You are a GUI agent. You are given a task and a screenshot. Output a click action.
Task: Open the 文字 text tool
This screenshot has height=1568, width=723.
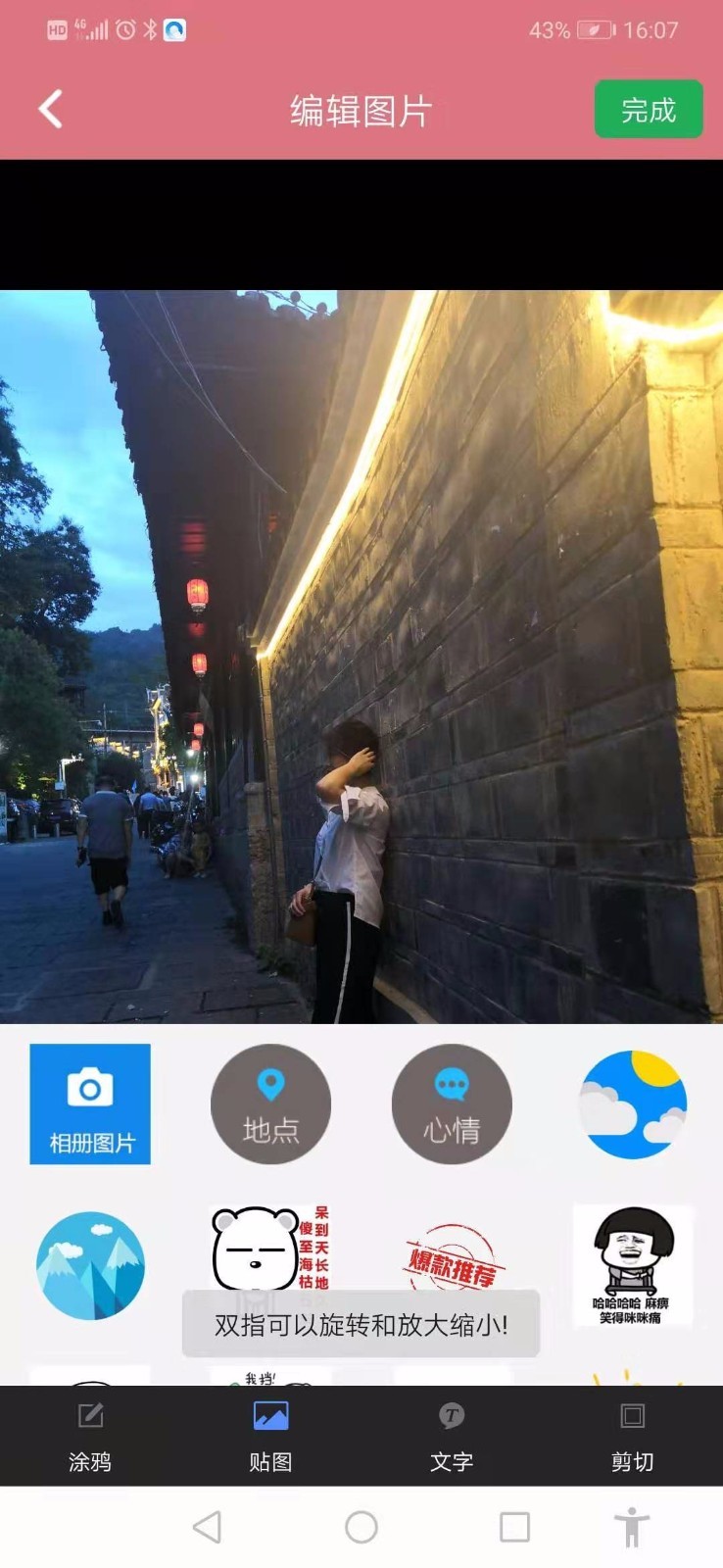pos(452,1436)
